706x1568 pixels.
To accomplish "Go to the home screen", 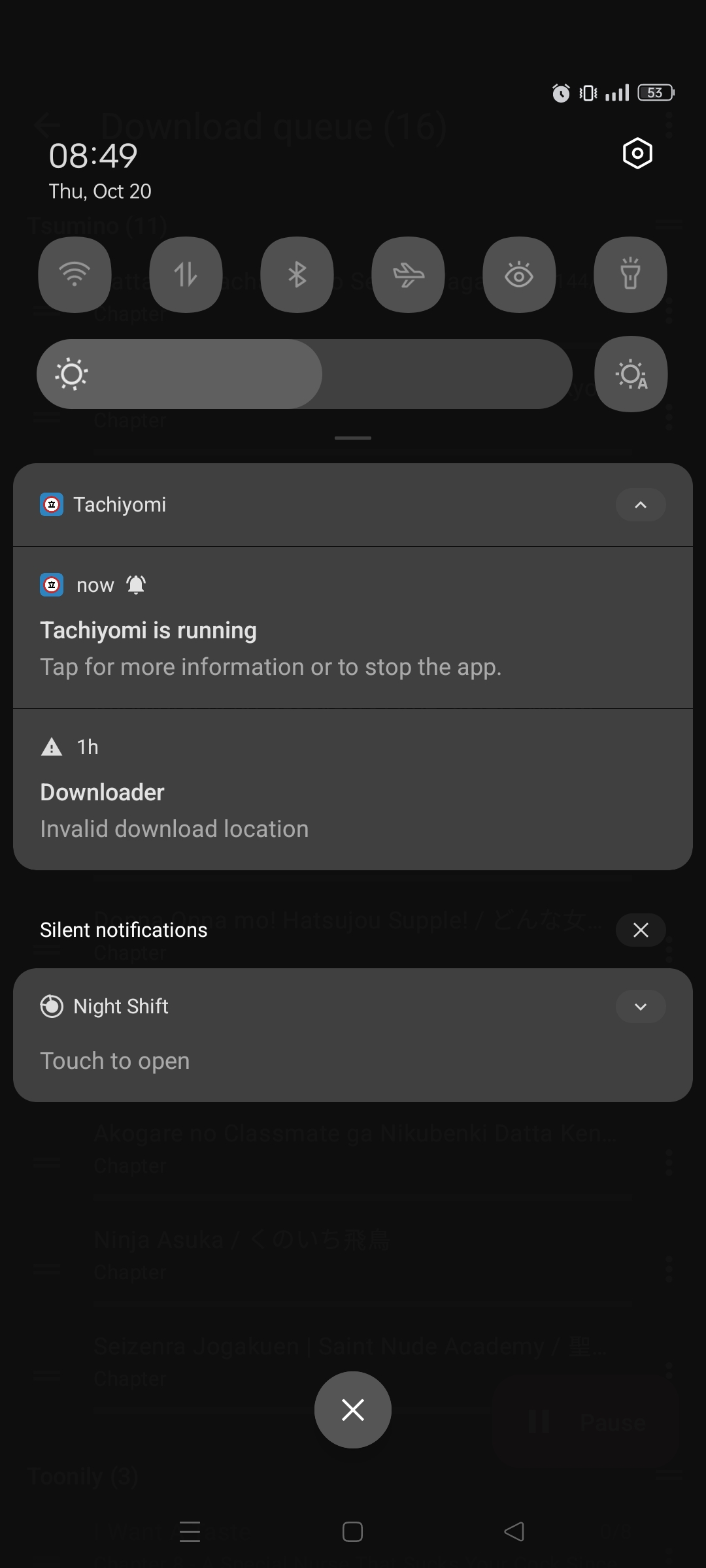I will pos(352,1531).
